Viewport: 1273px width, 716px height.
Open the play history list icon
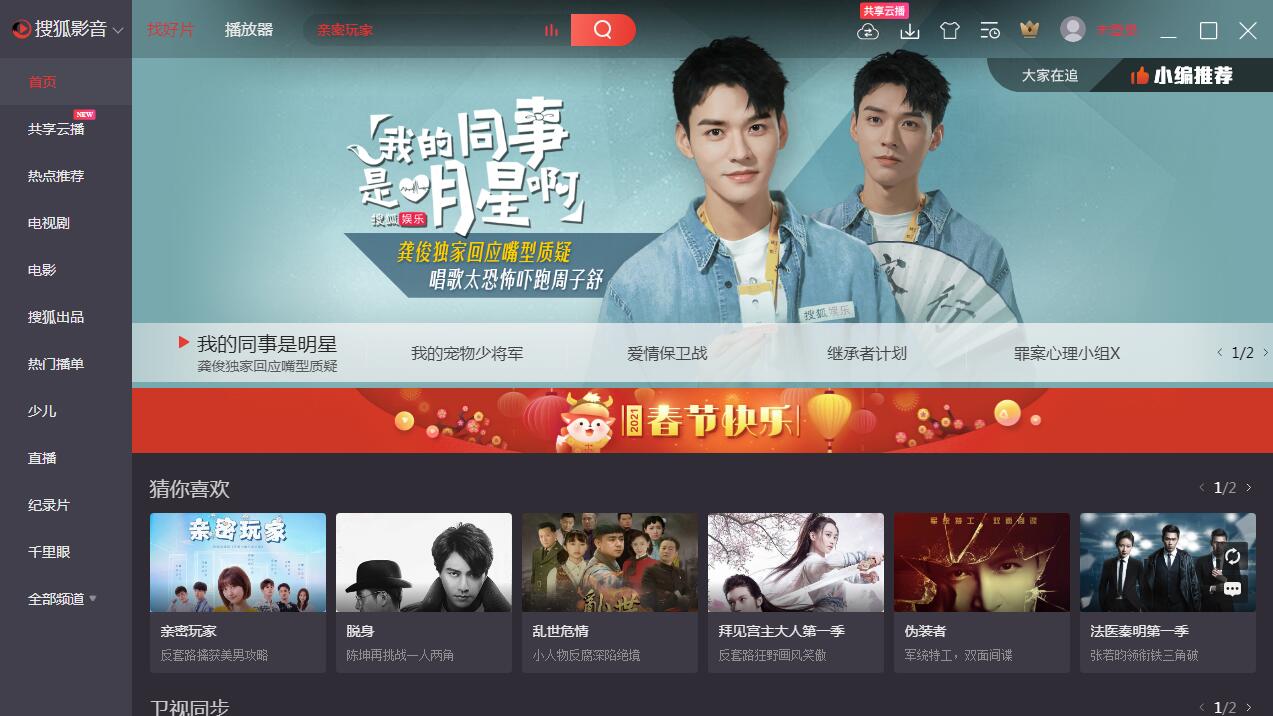pos(989,31)
